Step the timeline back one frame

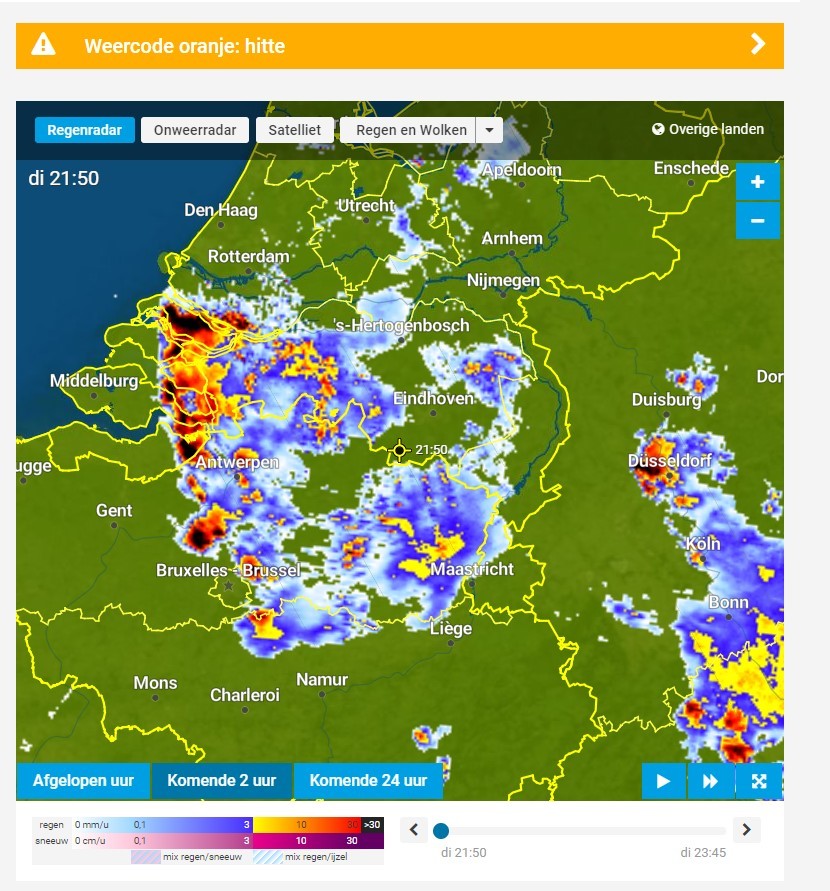(414, 830)
